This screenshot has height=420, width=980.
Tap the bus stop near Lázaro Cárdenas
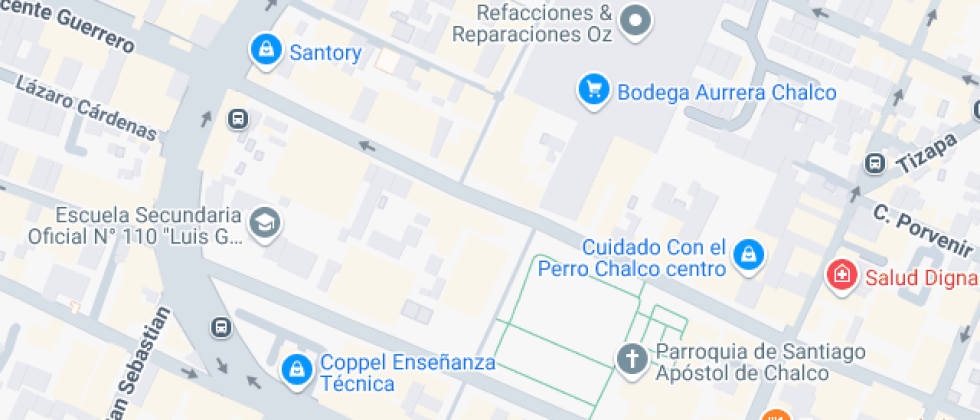(x=238, y=118)
